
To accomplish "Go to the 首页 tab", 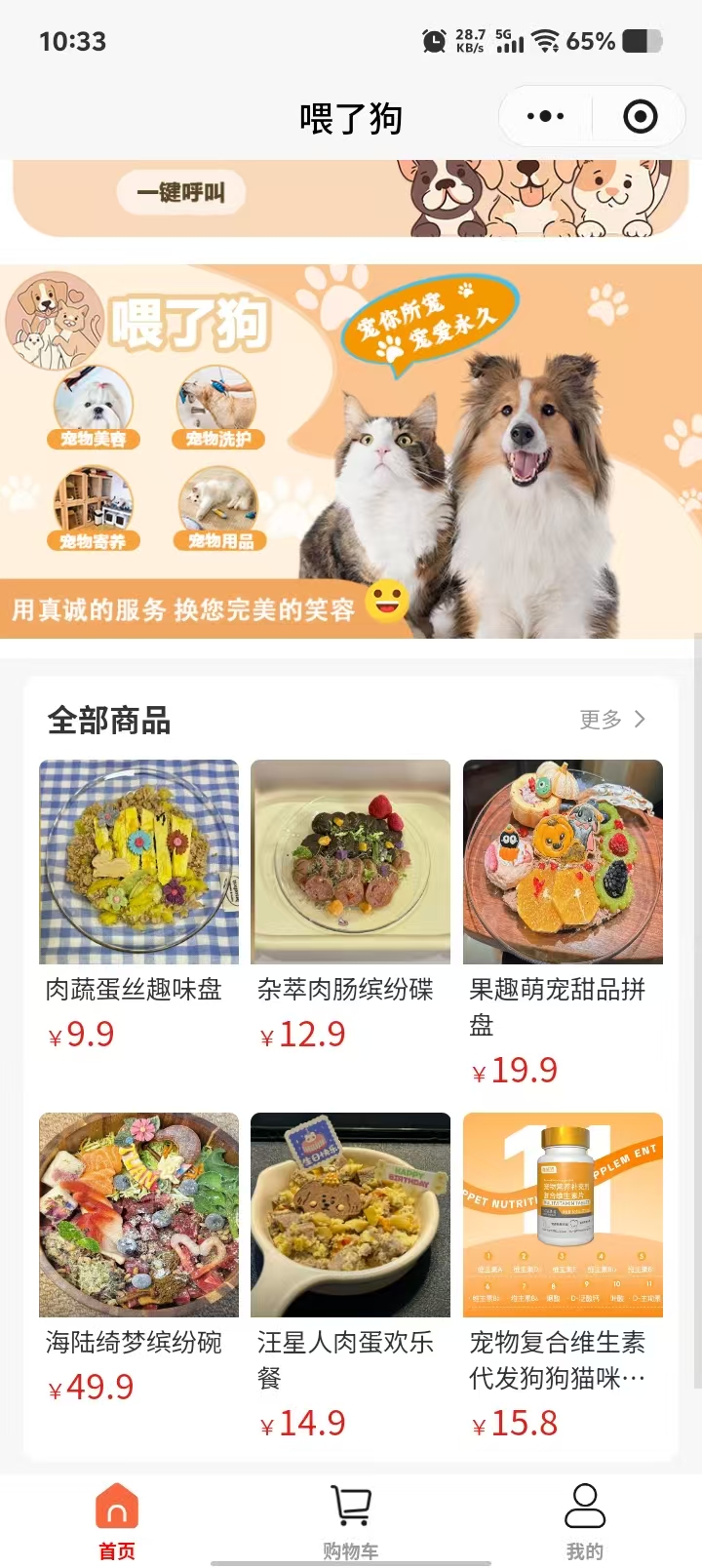I will pos(117,1519).
